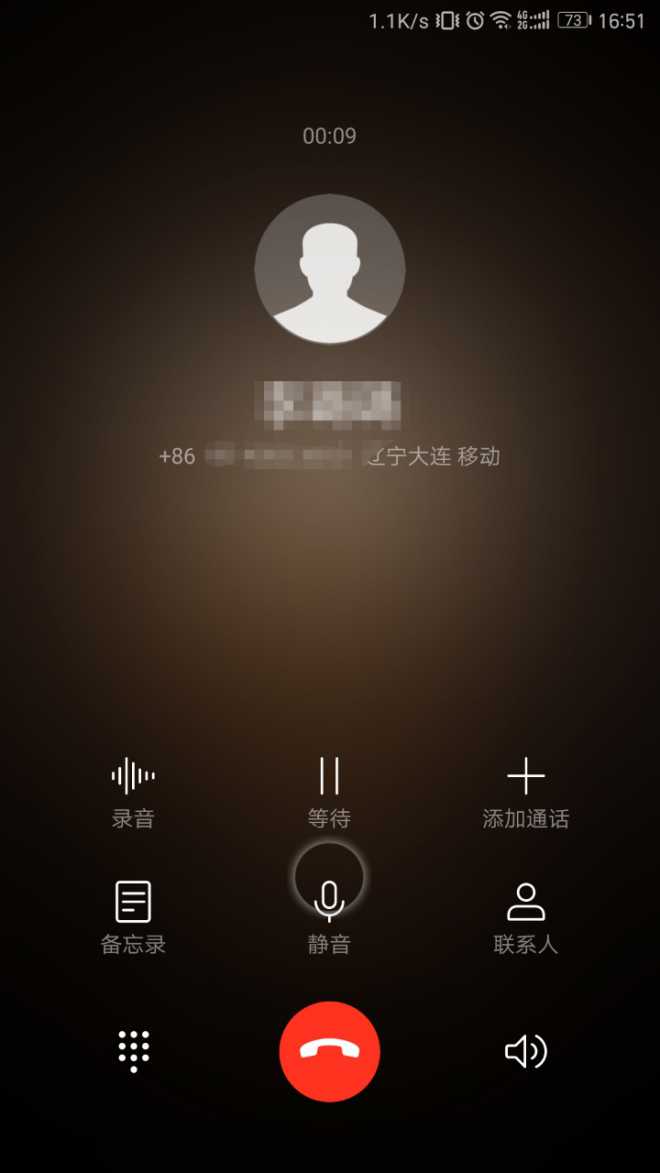Show the dial keypad
Image resolution: width=660 pixels, height=1173 pixels.
(133, 1051)
